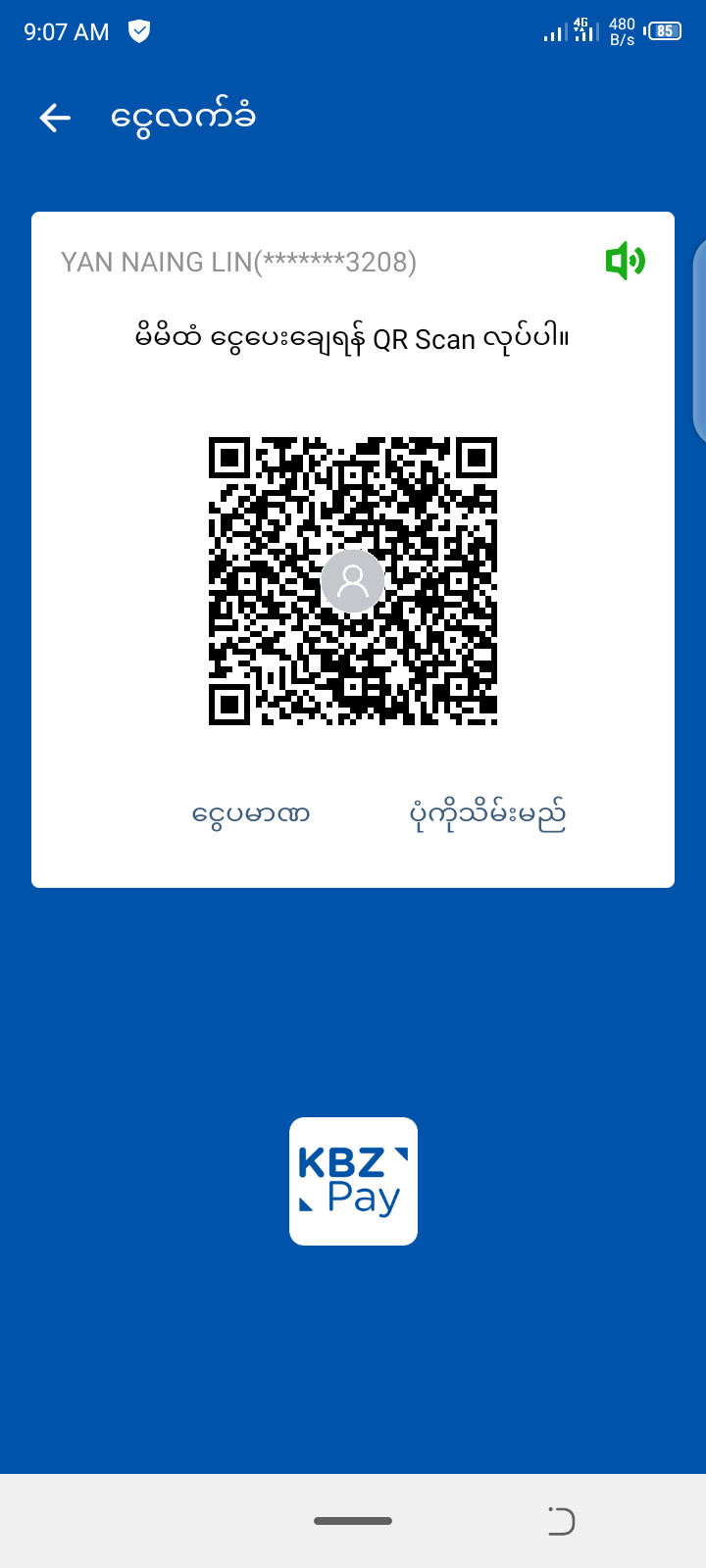The image size is (706, 1568).
Task: Tap the system back button in navigation bar
Action: 561,1520
